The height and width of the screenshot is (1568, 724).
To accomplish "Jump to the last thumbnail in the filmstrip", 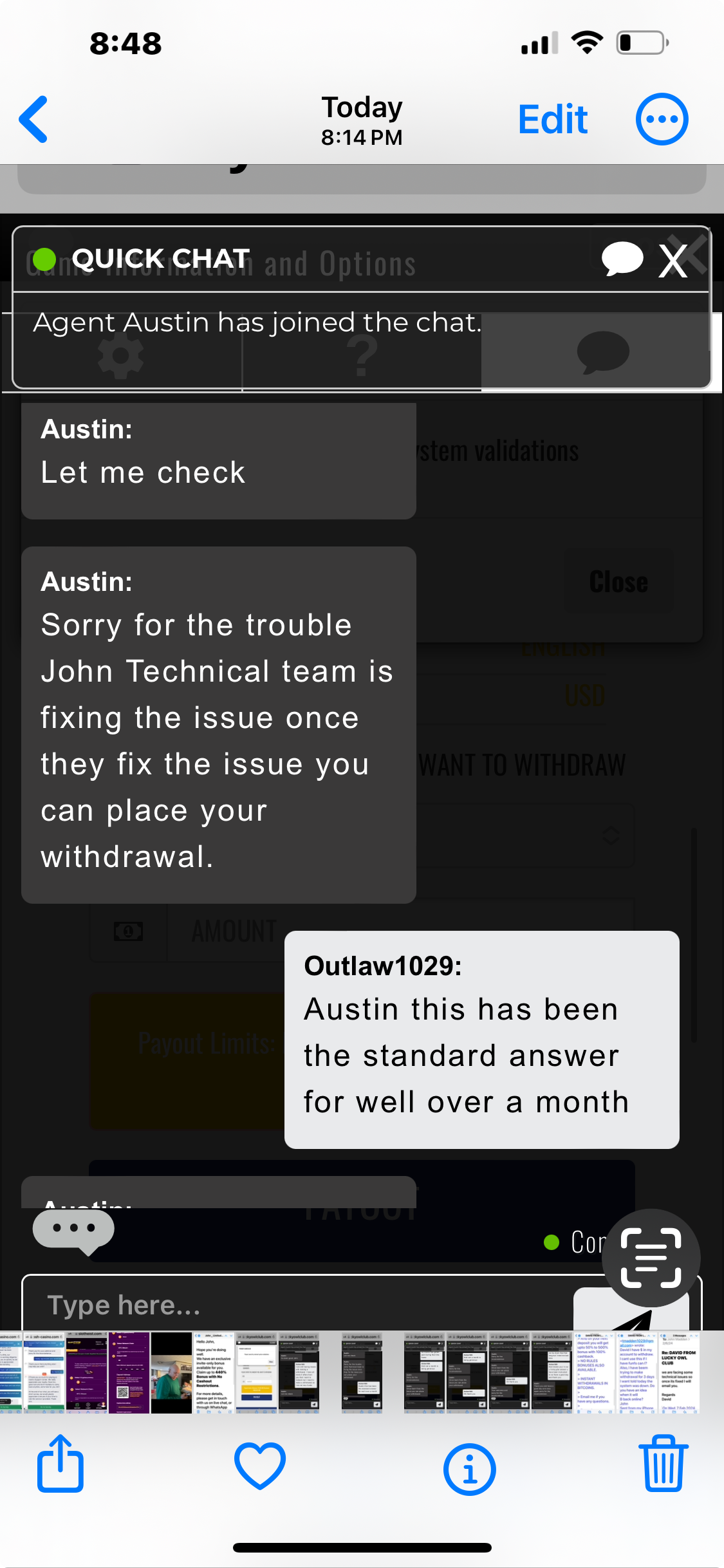I will tap(679, 1373).
